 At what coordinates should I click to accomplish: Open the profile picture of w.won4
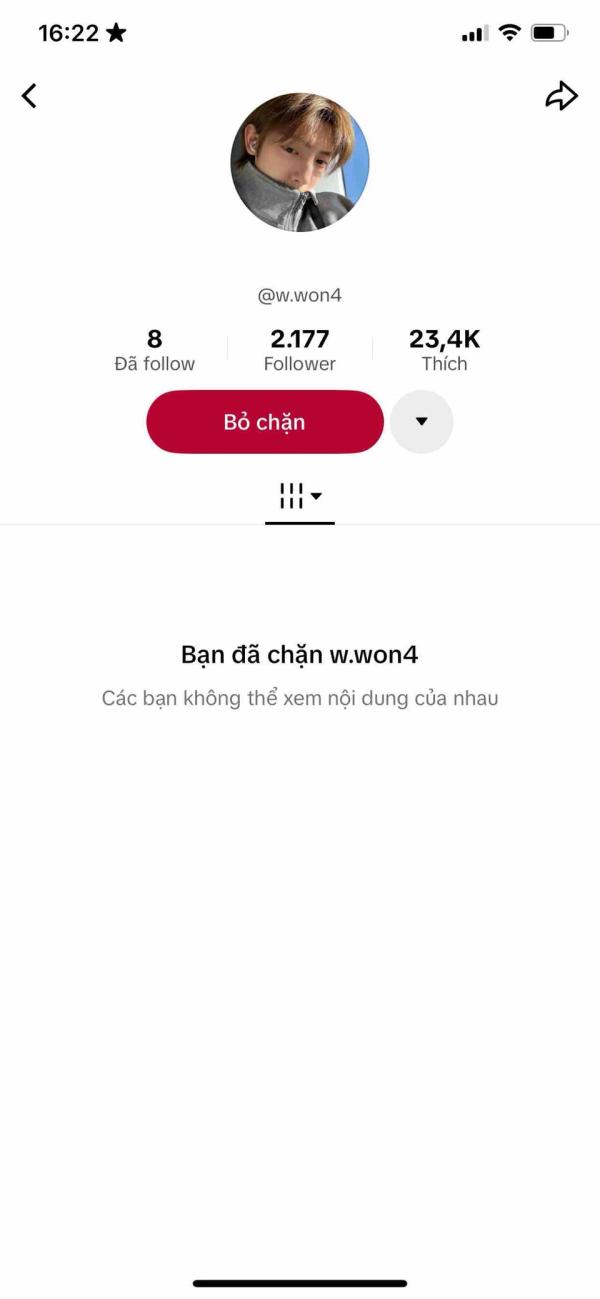point(300,162)
